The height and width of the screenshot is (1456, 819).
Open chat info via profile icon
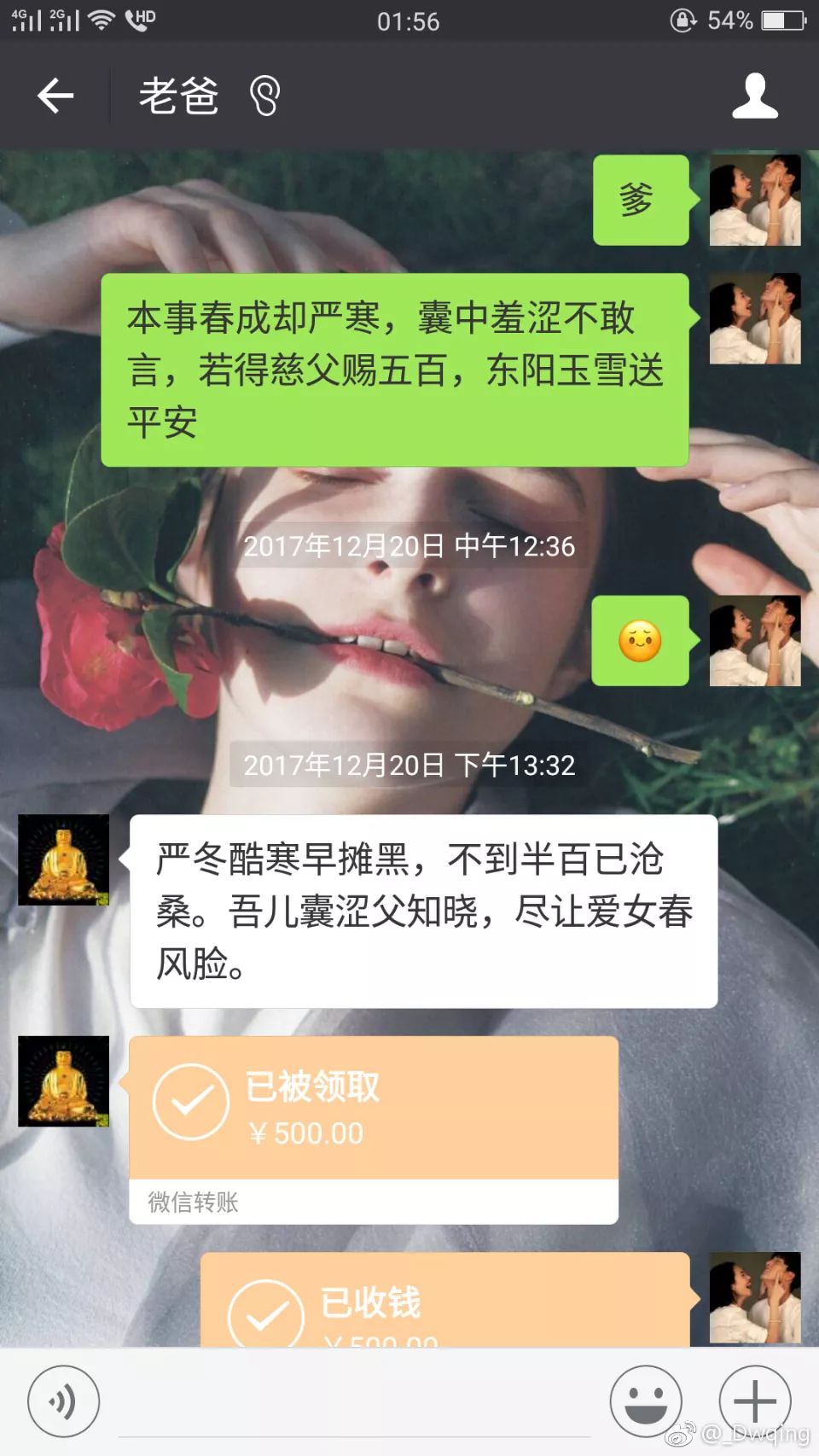754,96
